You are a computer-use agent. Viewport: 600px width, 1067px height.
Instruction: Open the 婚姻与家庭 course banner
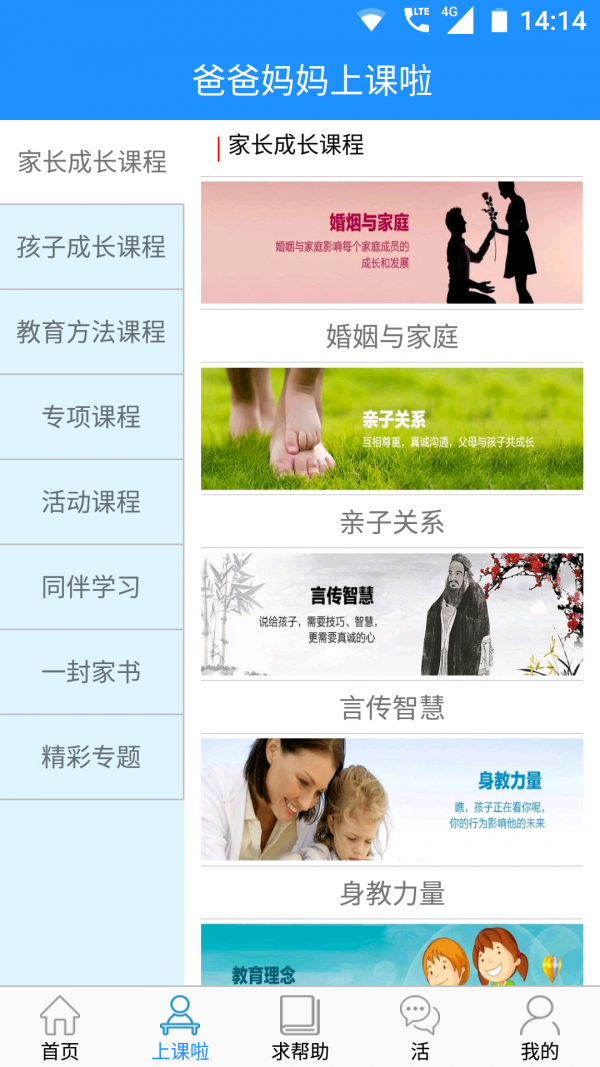391,242
